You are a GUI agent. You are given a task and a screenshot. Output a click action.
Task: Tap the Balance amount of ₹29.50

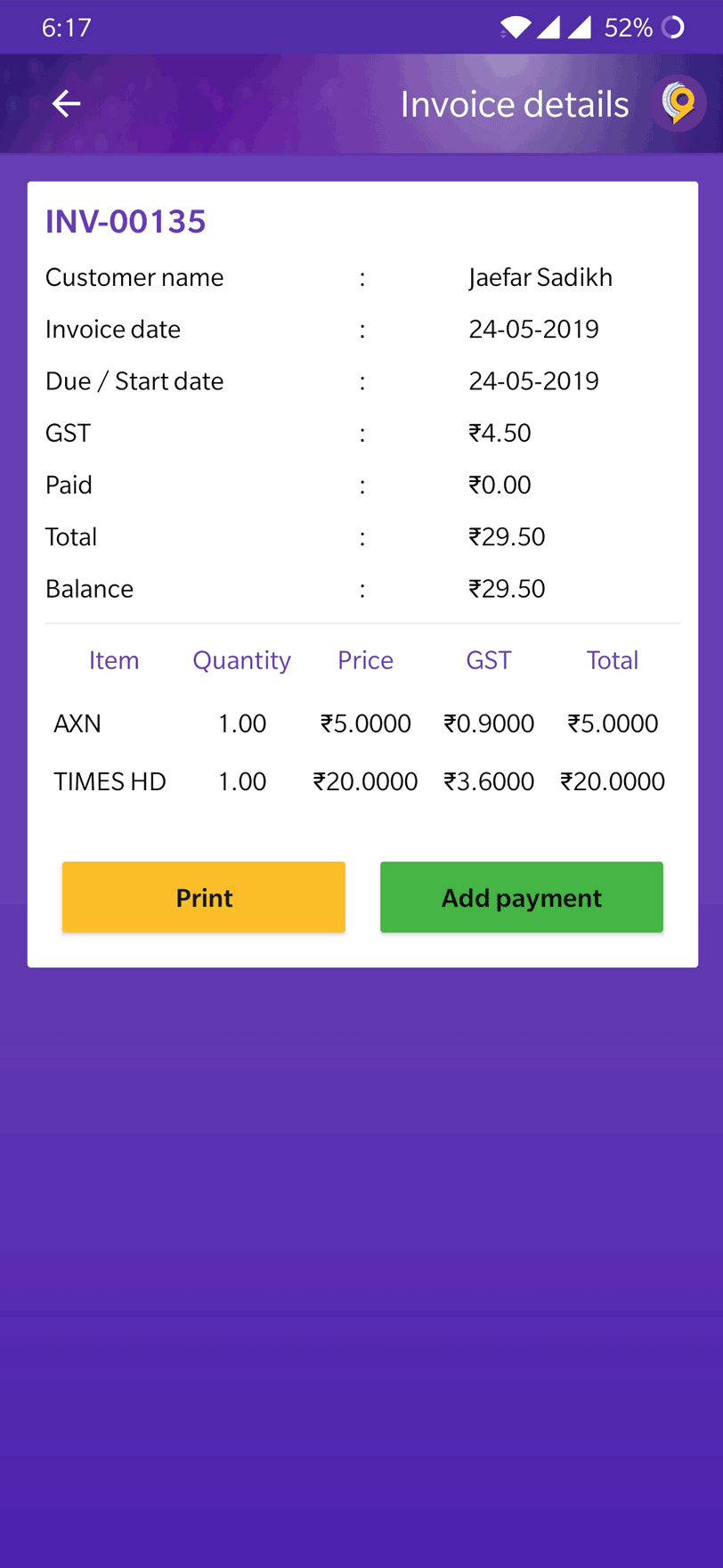508,589
